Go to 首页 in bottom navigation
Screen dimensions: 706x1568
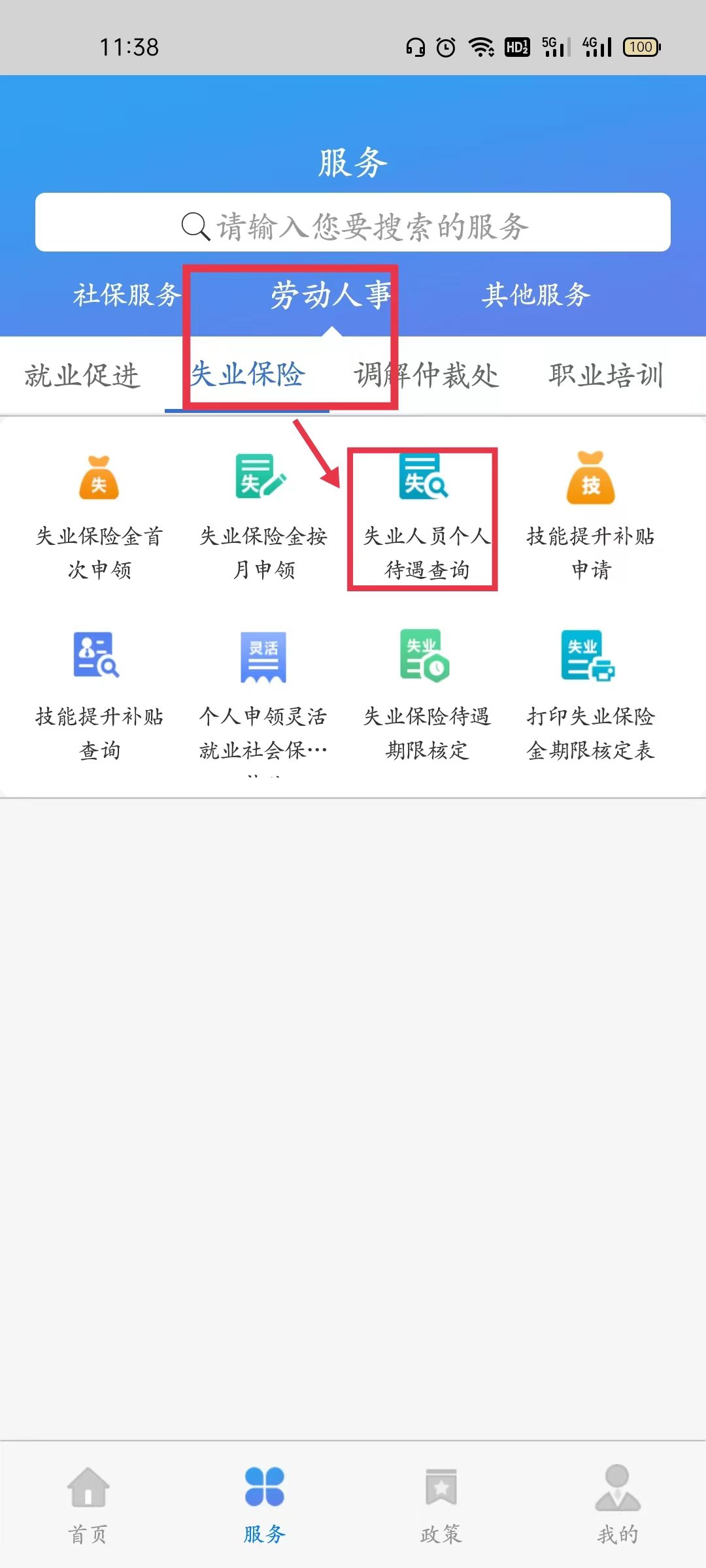pyautogui.click(x=88, y=1503)
